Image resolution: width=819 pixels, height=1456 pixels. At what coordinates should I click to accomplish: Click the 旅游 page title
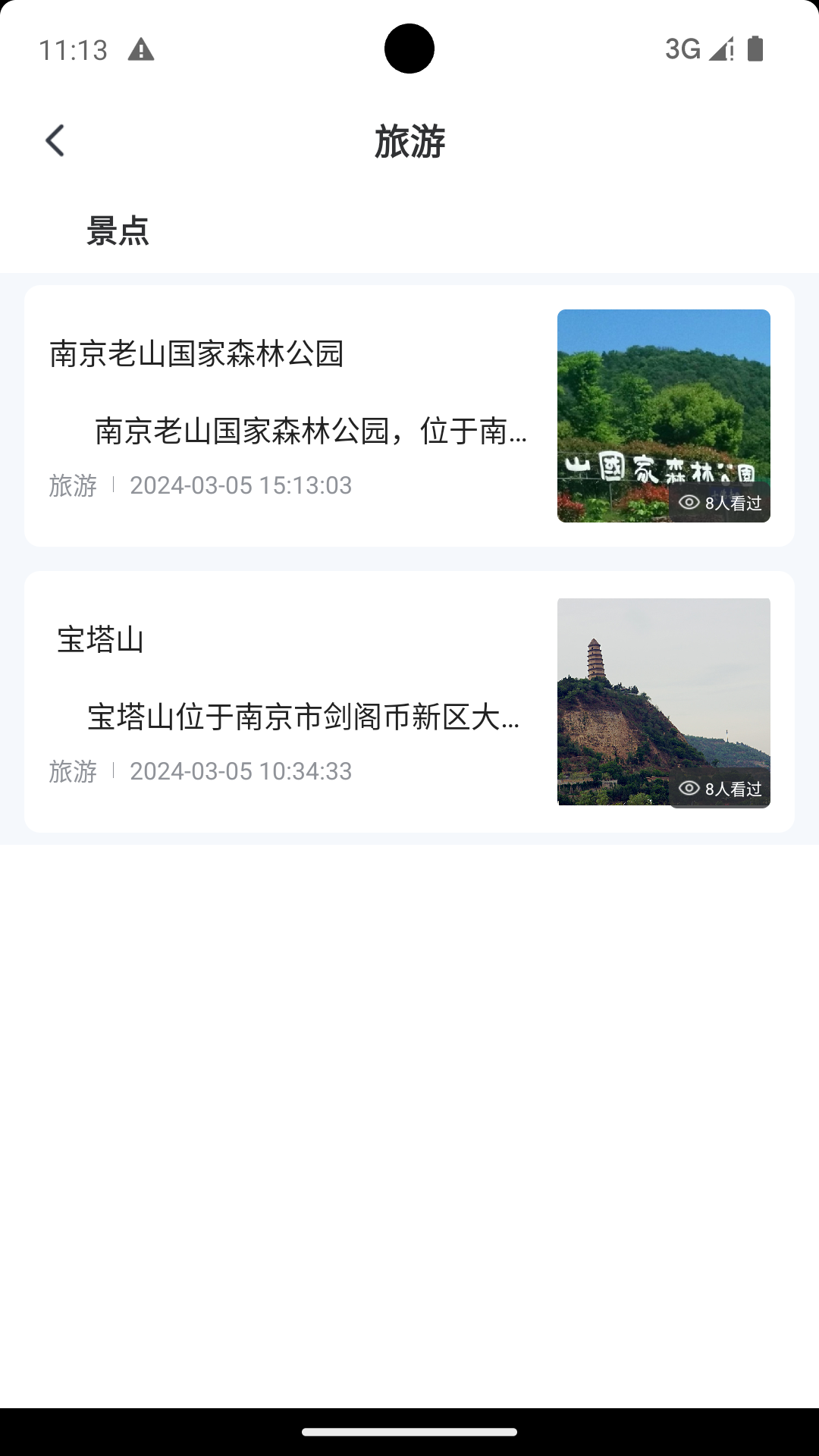409,143
